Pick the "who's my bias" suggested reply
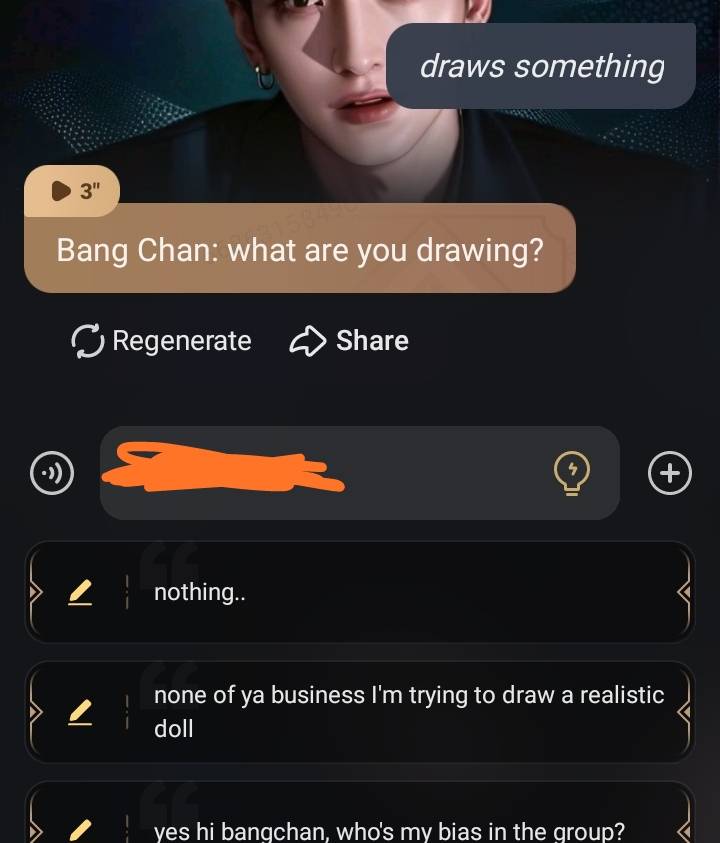 (x=388, y=830)
